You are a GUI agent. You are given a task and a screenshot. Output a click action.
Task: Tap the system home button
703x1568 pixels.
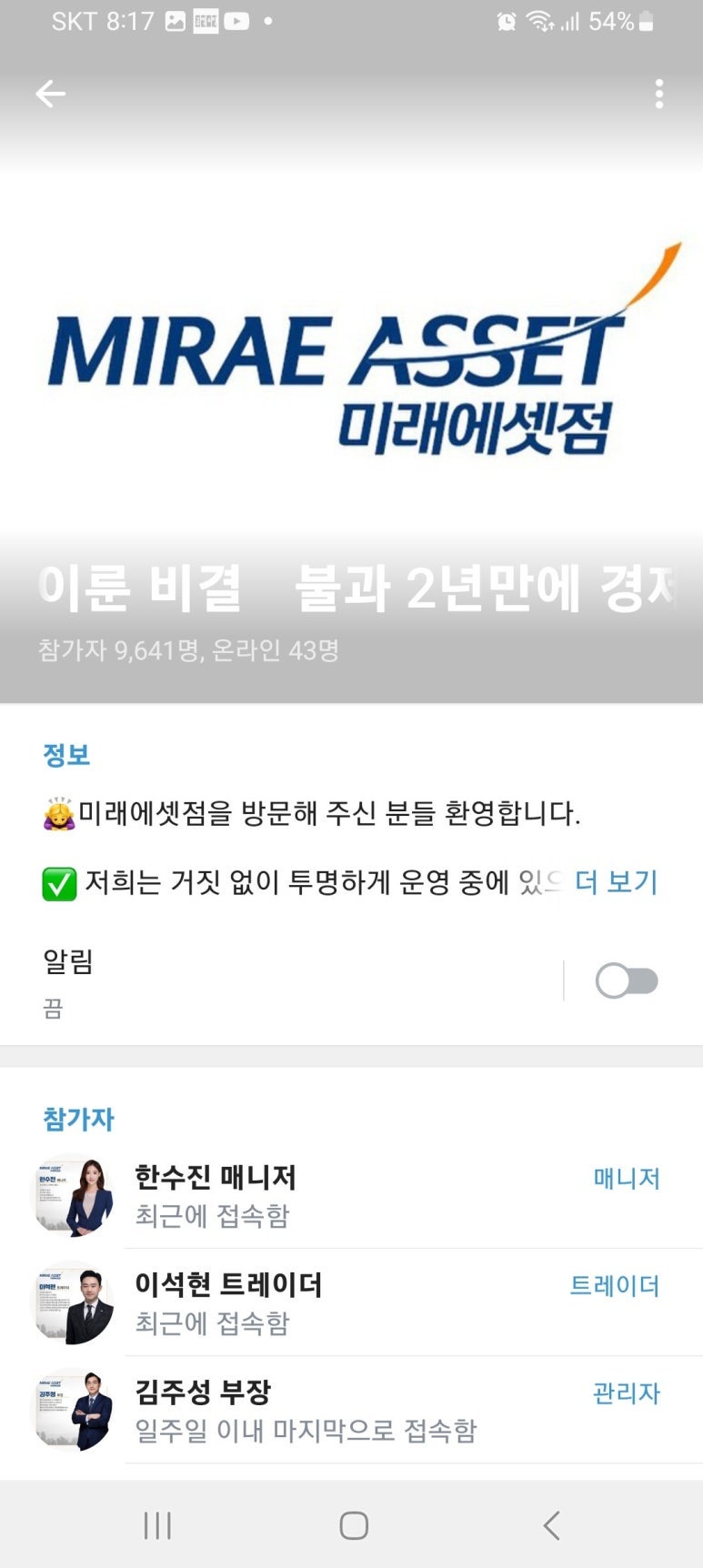click(353, 1525)
